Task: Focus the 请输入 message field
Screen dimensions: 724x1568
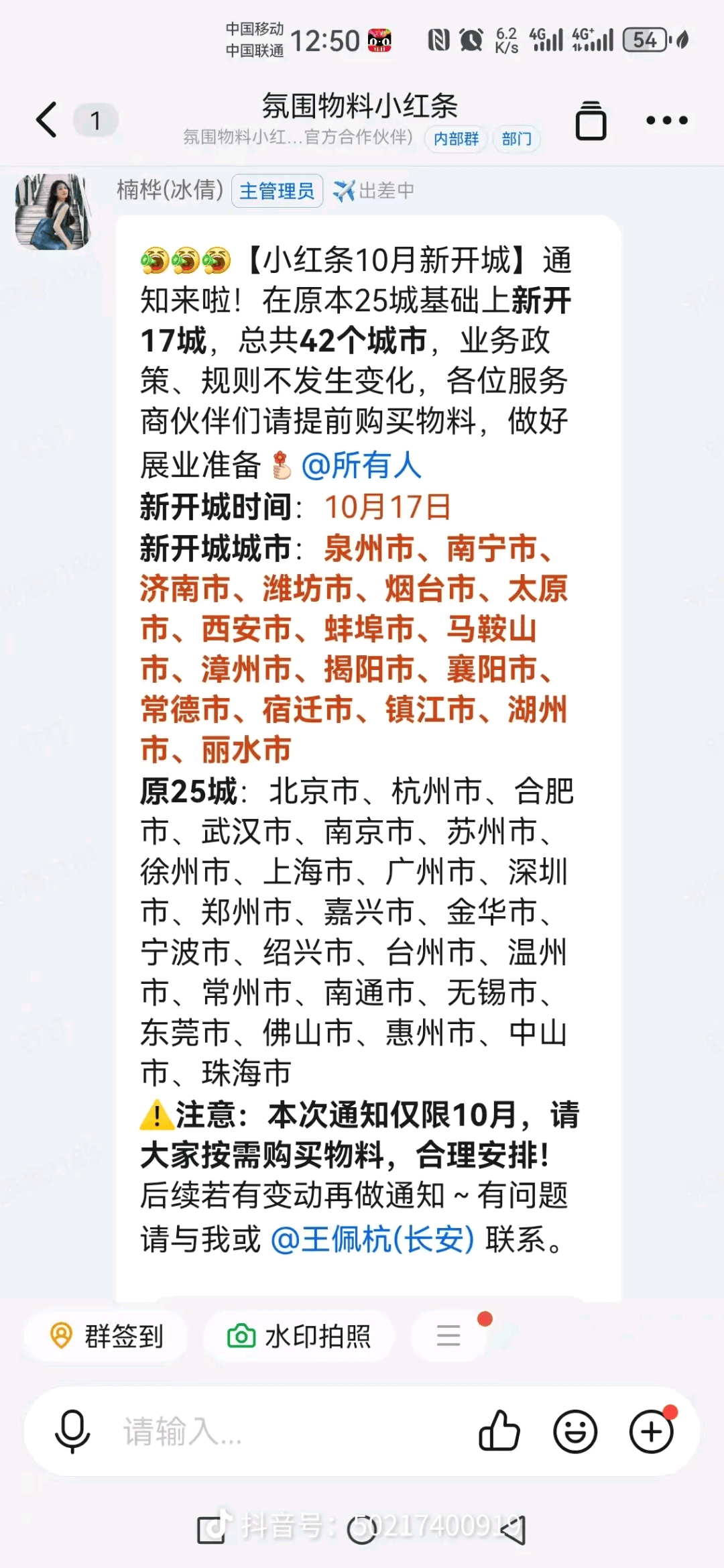Action: pos(282,1431)
